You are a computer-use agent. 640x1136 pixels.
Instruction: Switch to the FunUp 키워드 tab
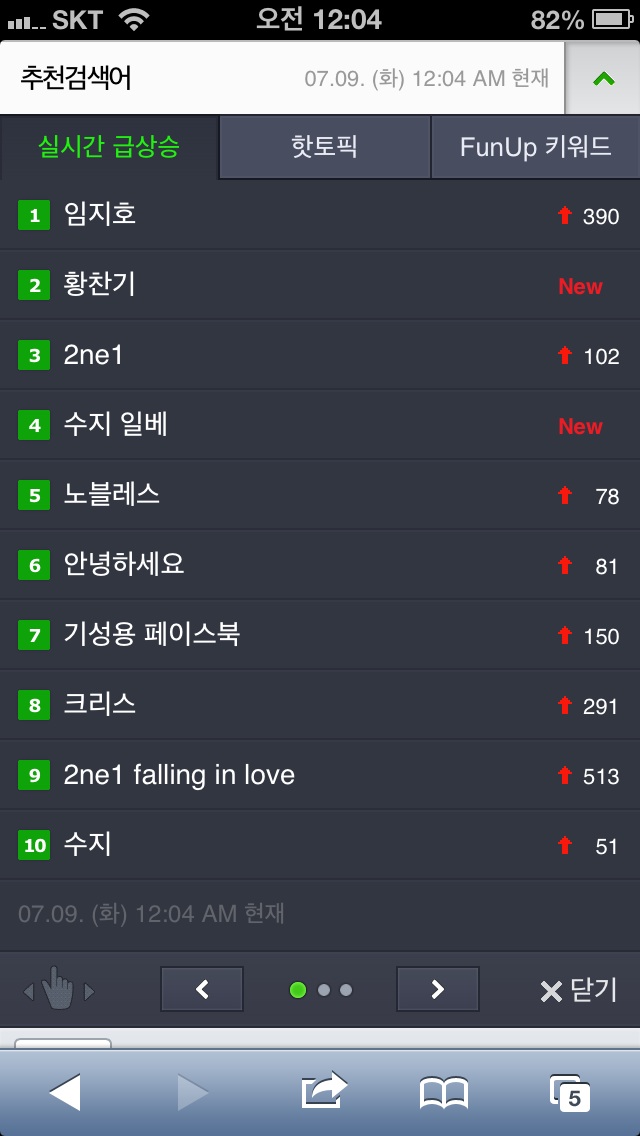[x=535, y=148]
